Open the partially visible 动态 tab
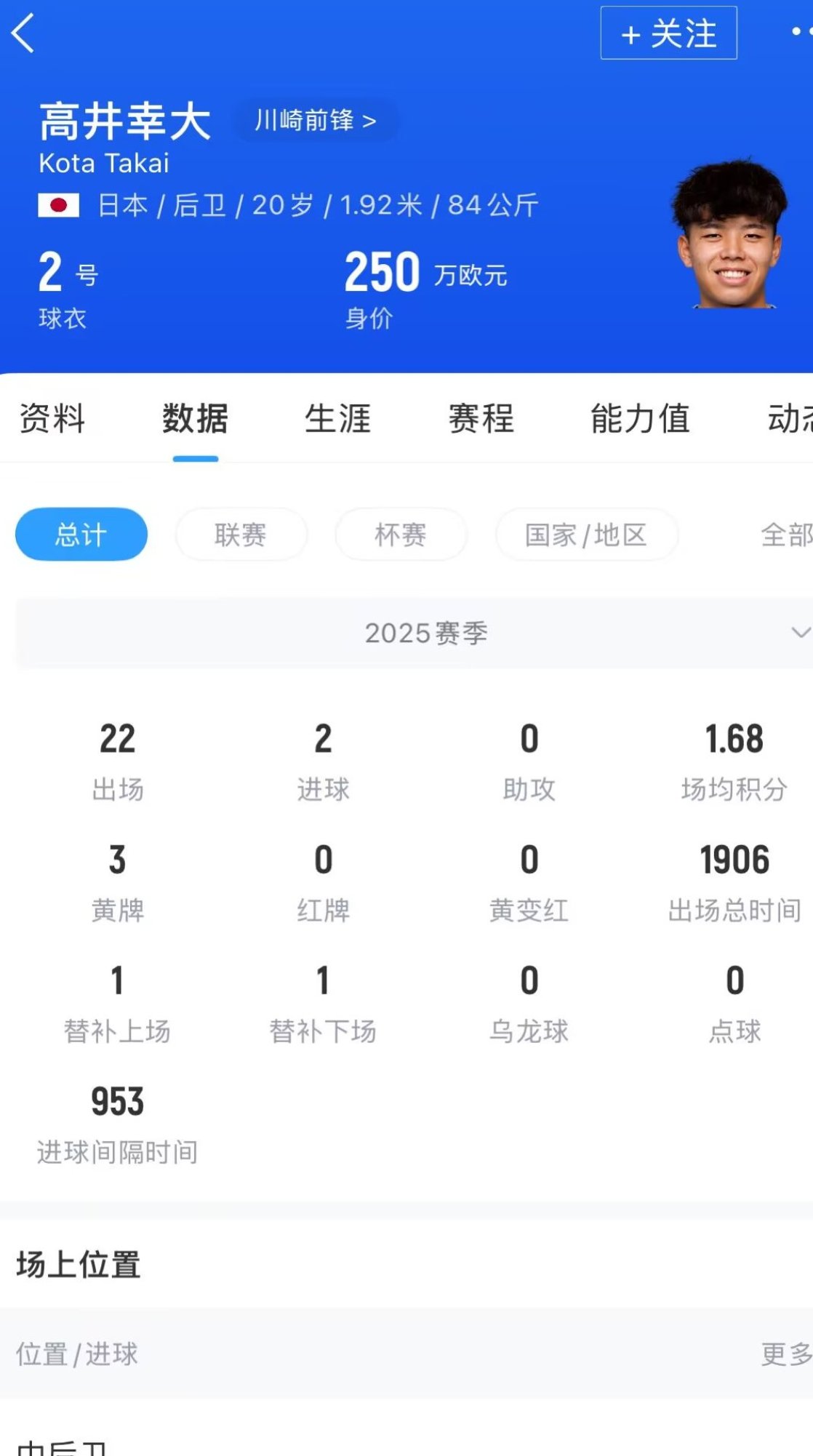The height and width of the screenshot is (1456, 813). [790, 418]
